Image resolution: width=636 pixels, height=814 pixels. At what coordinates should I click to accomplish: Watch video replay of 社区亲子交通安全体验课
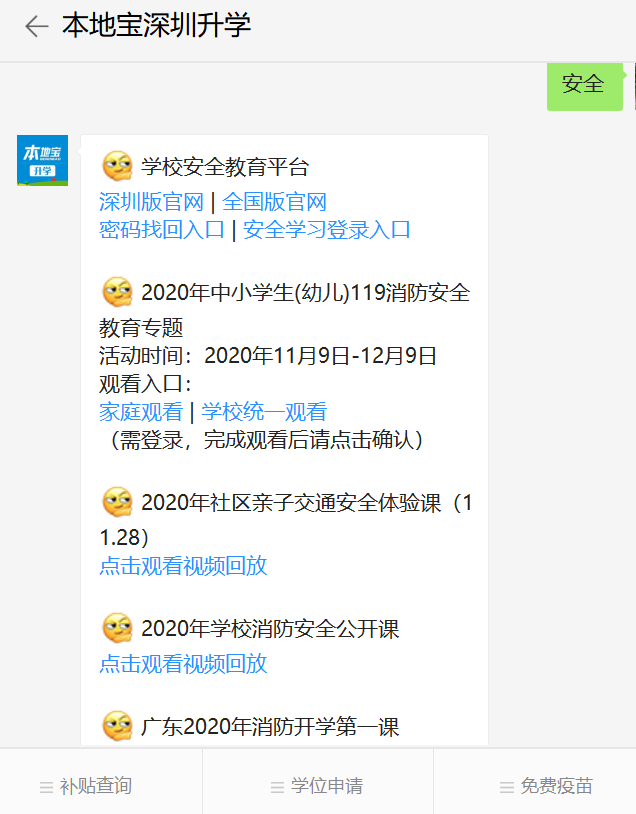(x=183, y=566)
